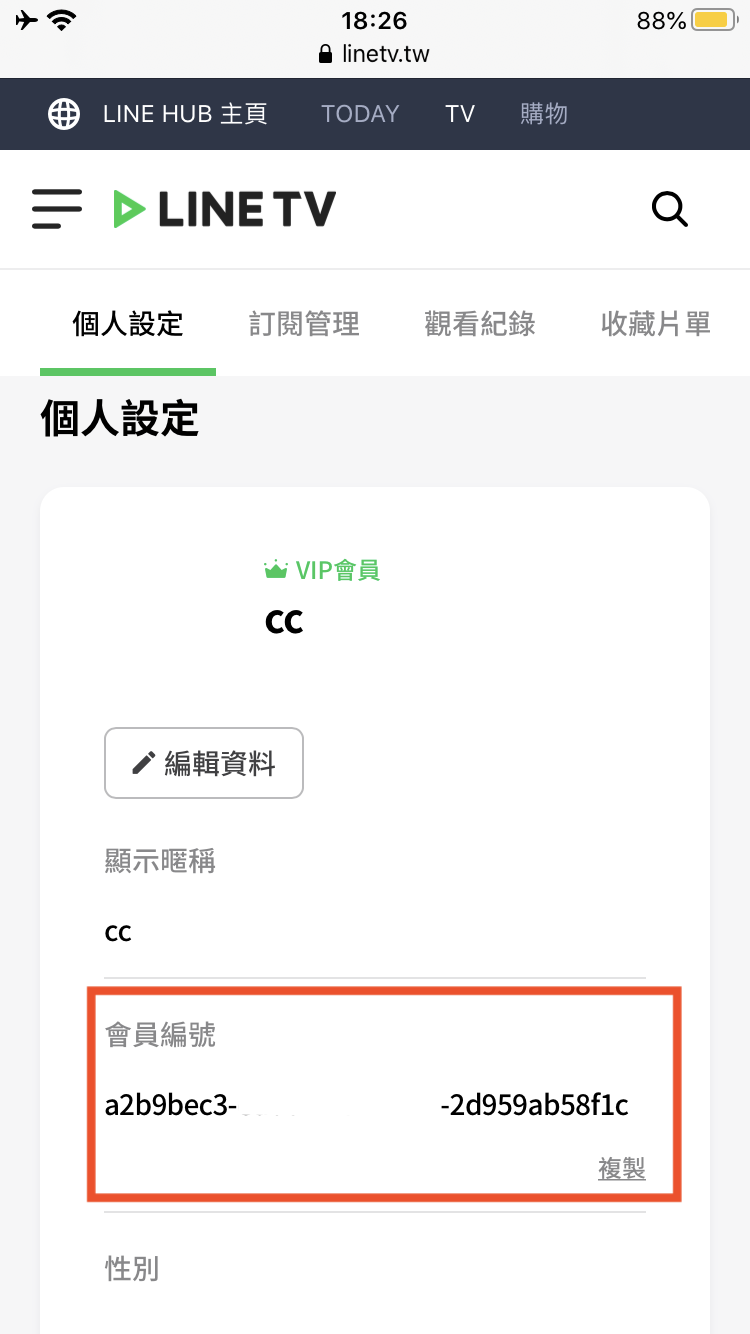Copy the member ID with 複製
The height and width of the screenshot is (1334, 750).
(x=621, y=1168)
